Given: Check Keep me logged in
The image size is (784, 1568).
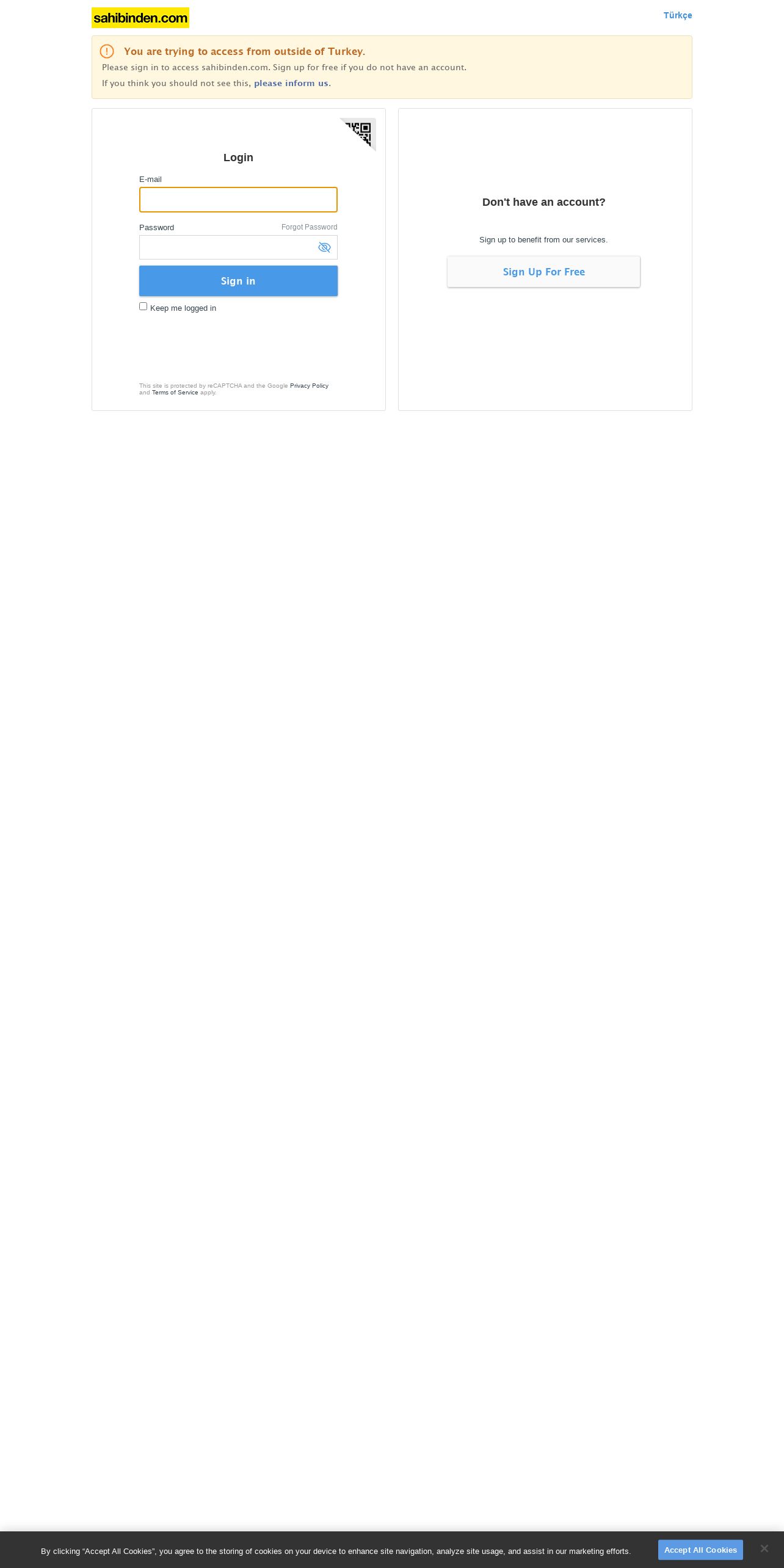Looking at the screenshot, I should point(143,307).
